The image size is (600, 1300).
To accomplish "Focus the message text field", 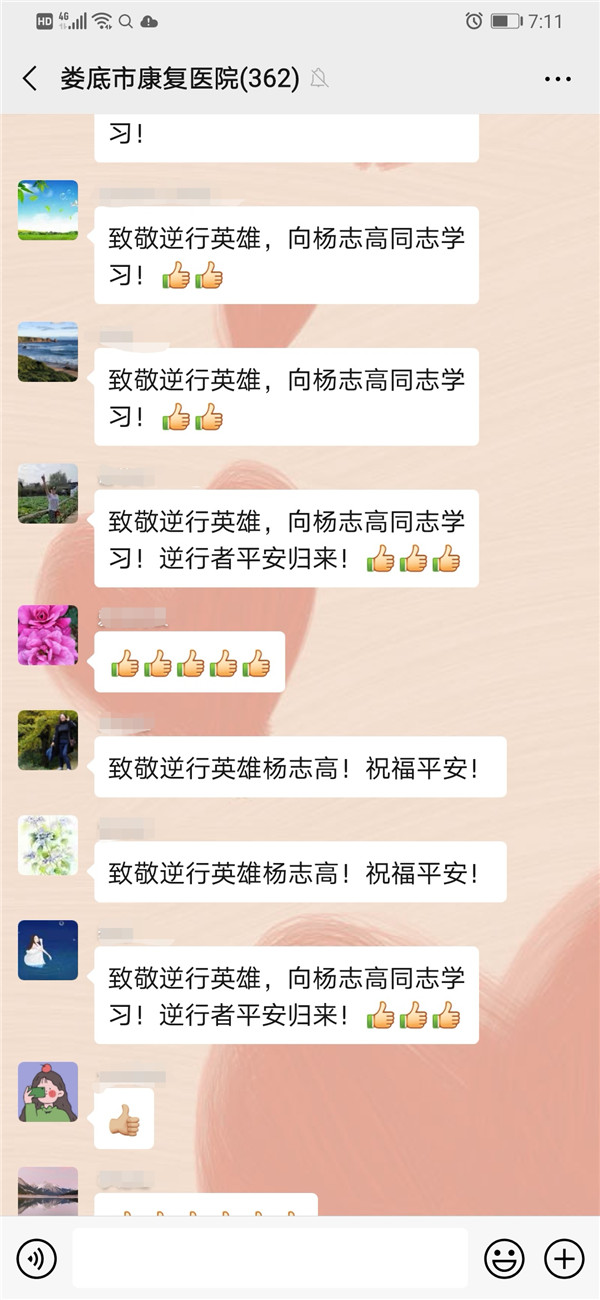I will tap(270, 1259).
